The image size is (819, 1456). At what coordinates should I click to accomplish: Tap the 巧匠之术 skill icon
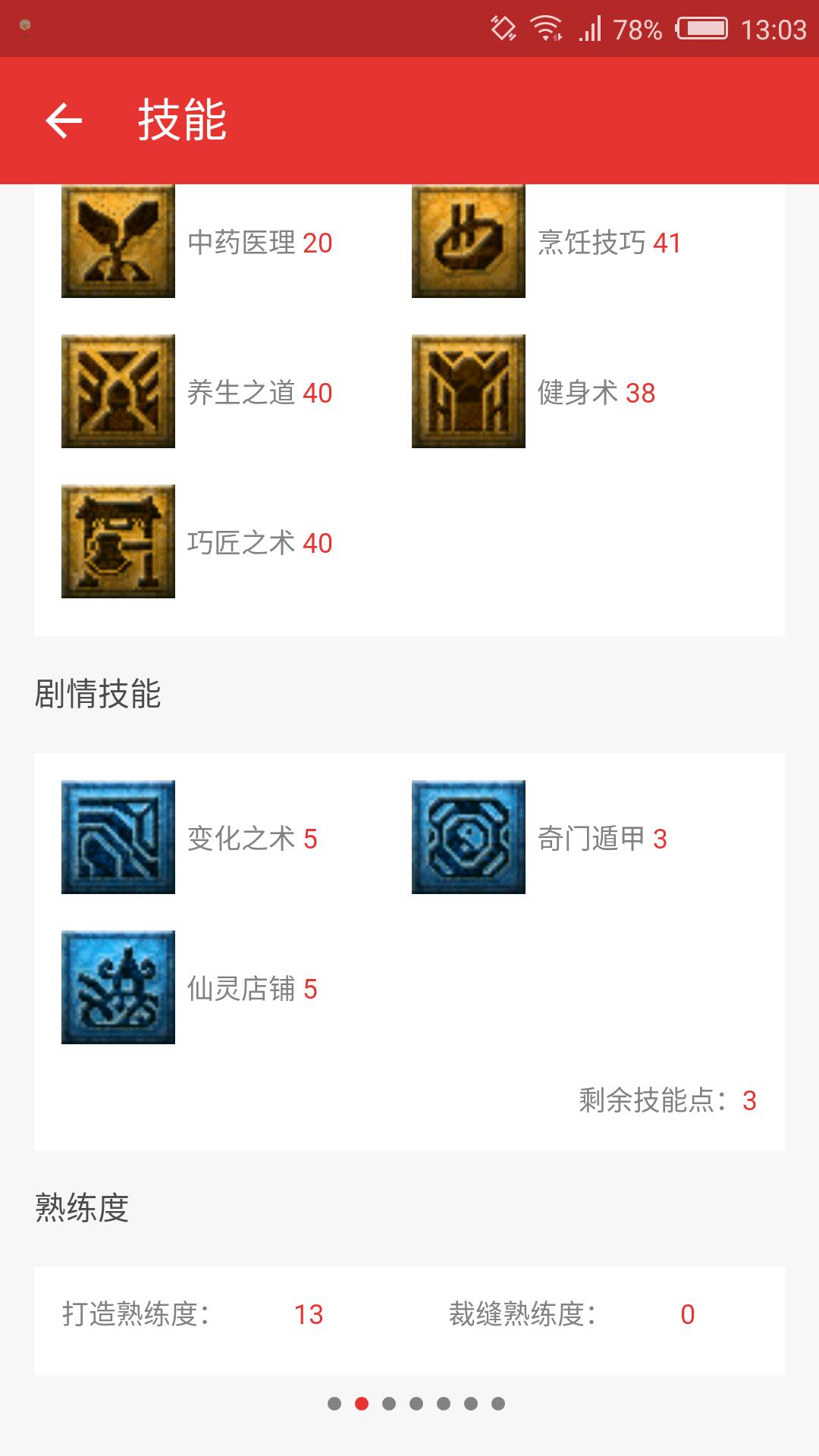[x=118, y=541]
